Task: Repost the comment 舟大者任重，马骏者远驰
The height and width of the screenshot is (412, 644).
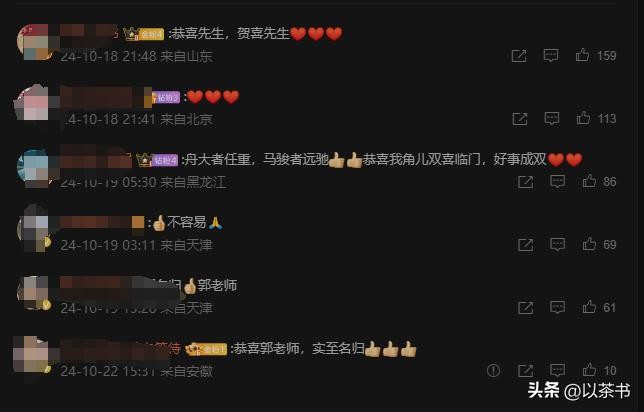Action: 526,182
